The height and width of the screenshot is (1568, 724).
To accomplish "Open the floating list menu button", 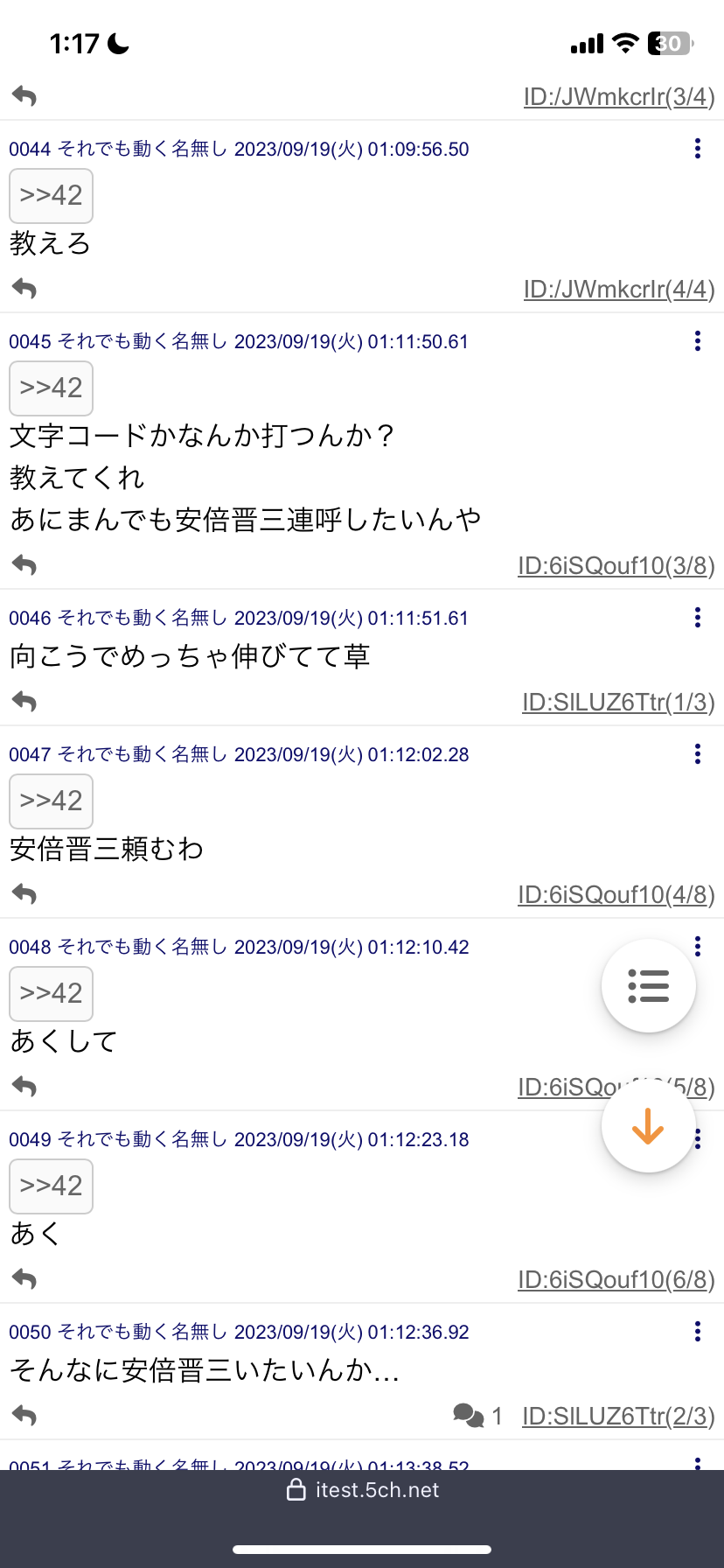I will pyautogui.click(x=649, y=986).
